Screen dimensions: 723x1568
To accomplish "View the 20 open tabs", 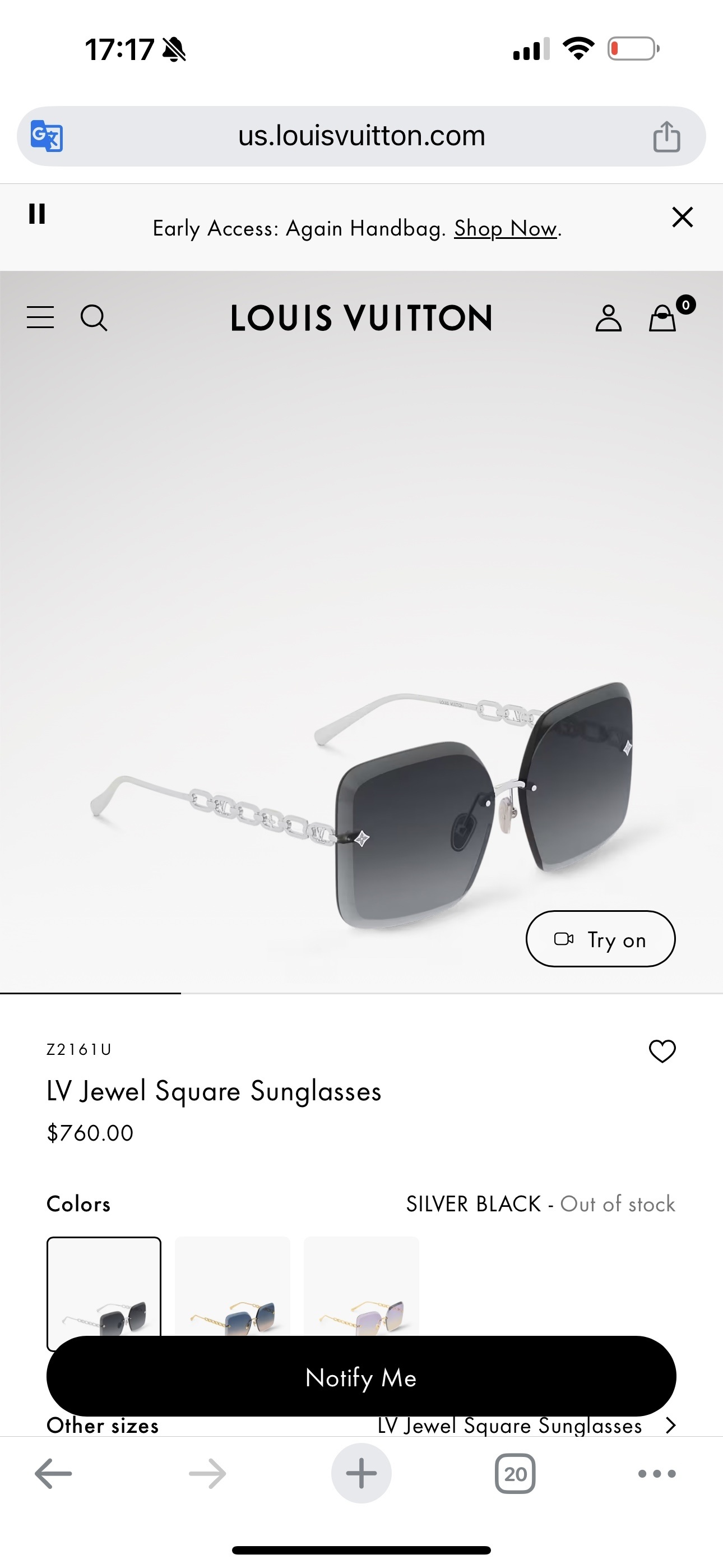I will (515, 1474).
